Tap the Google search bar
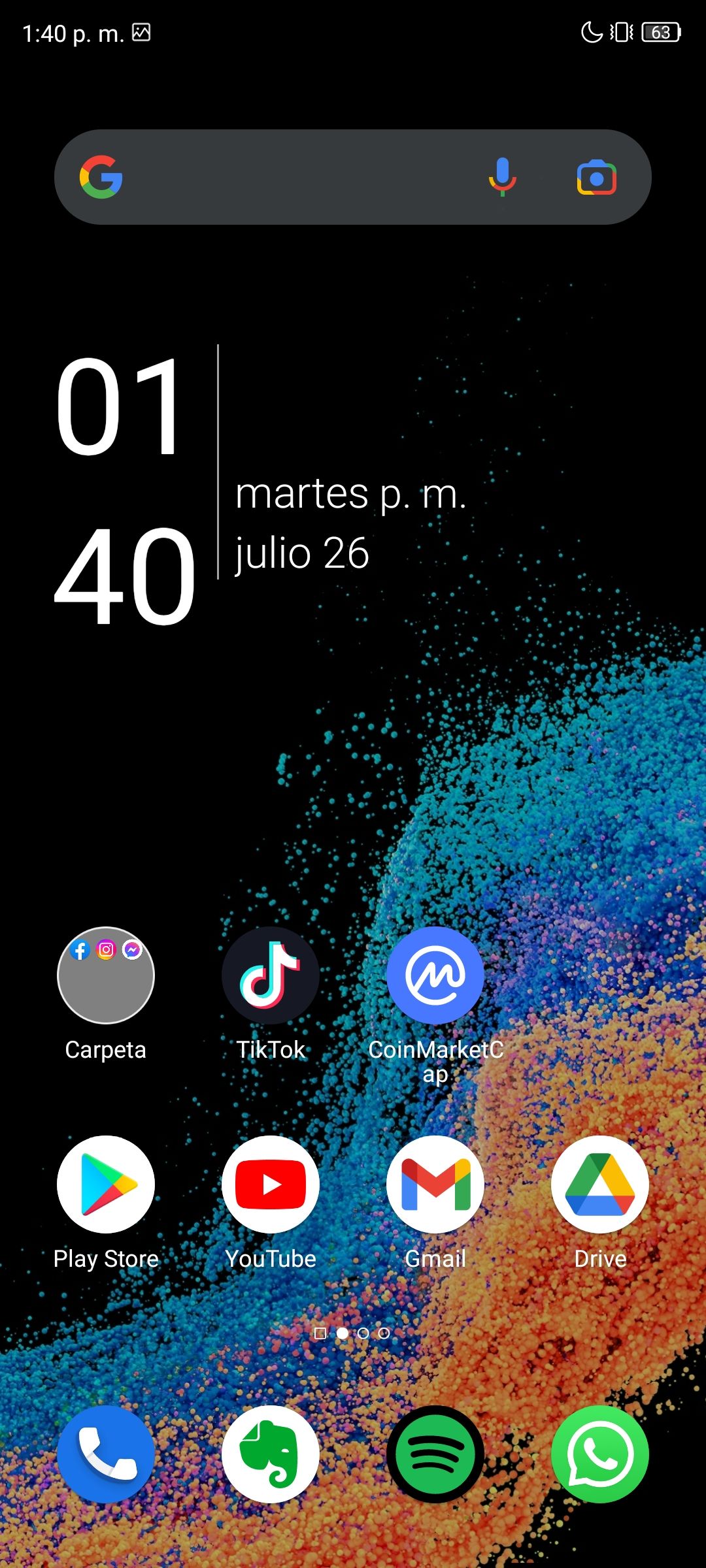Screen dimensions: 706x1568 click(294, 177)
